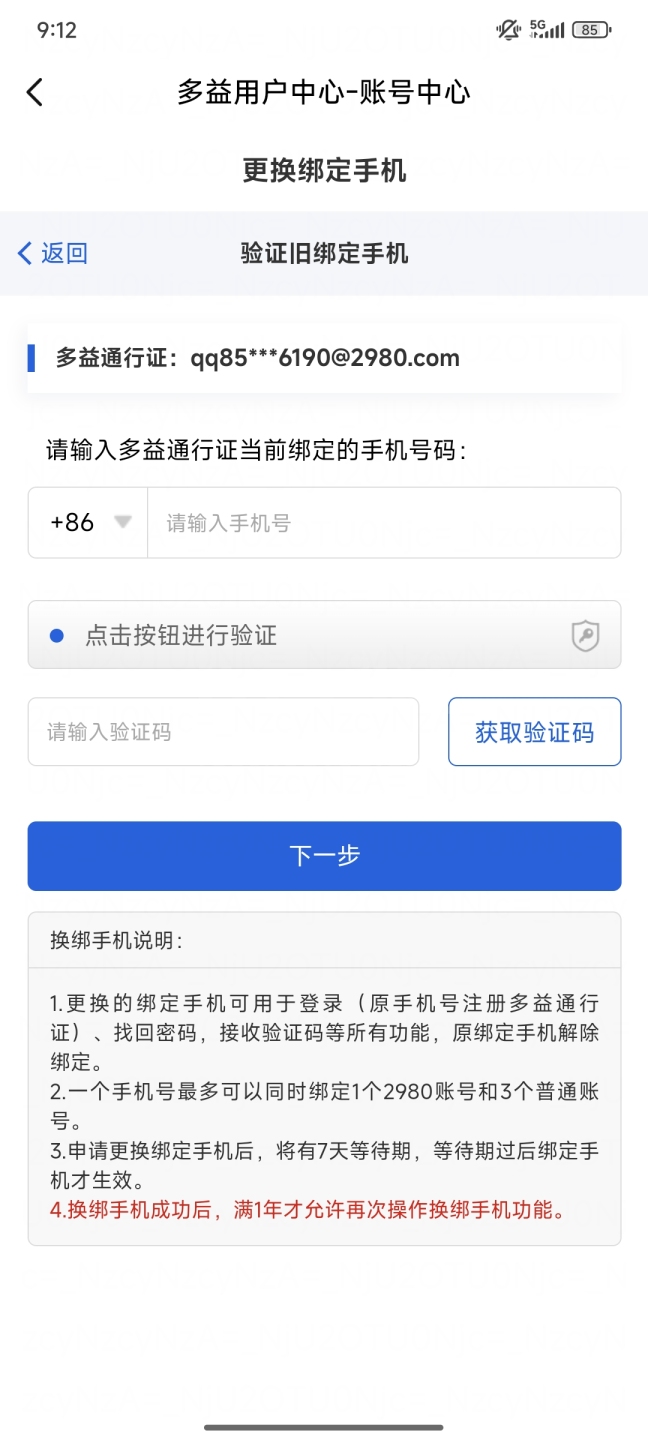
Task: Focus the 请输入验证码 code field
Action: (223, 732)
